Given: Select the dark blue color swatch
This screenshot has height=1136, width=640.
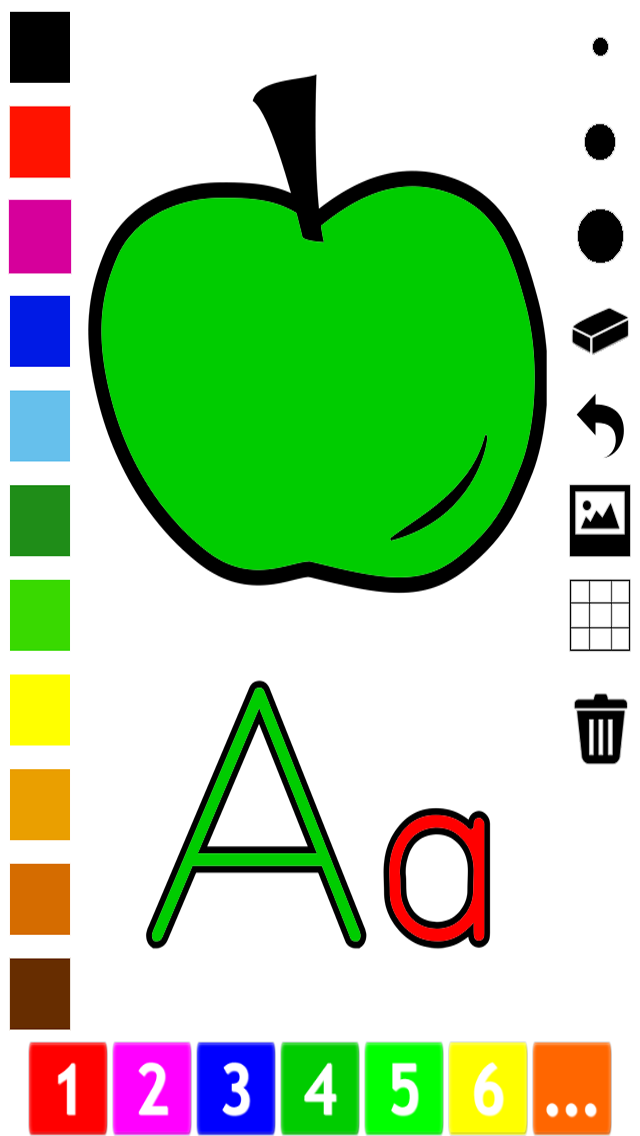Looking at the screenshot, I should click(40, 331).
